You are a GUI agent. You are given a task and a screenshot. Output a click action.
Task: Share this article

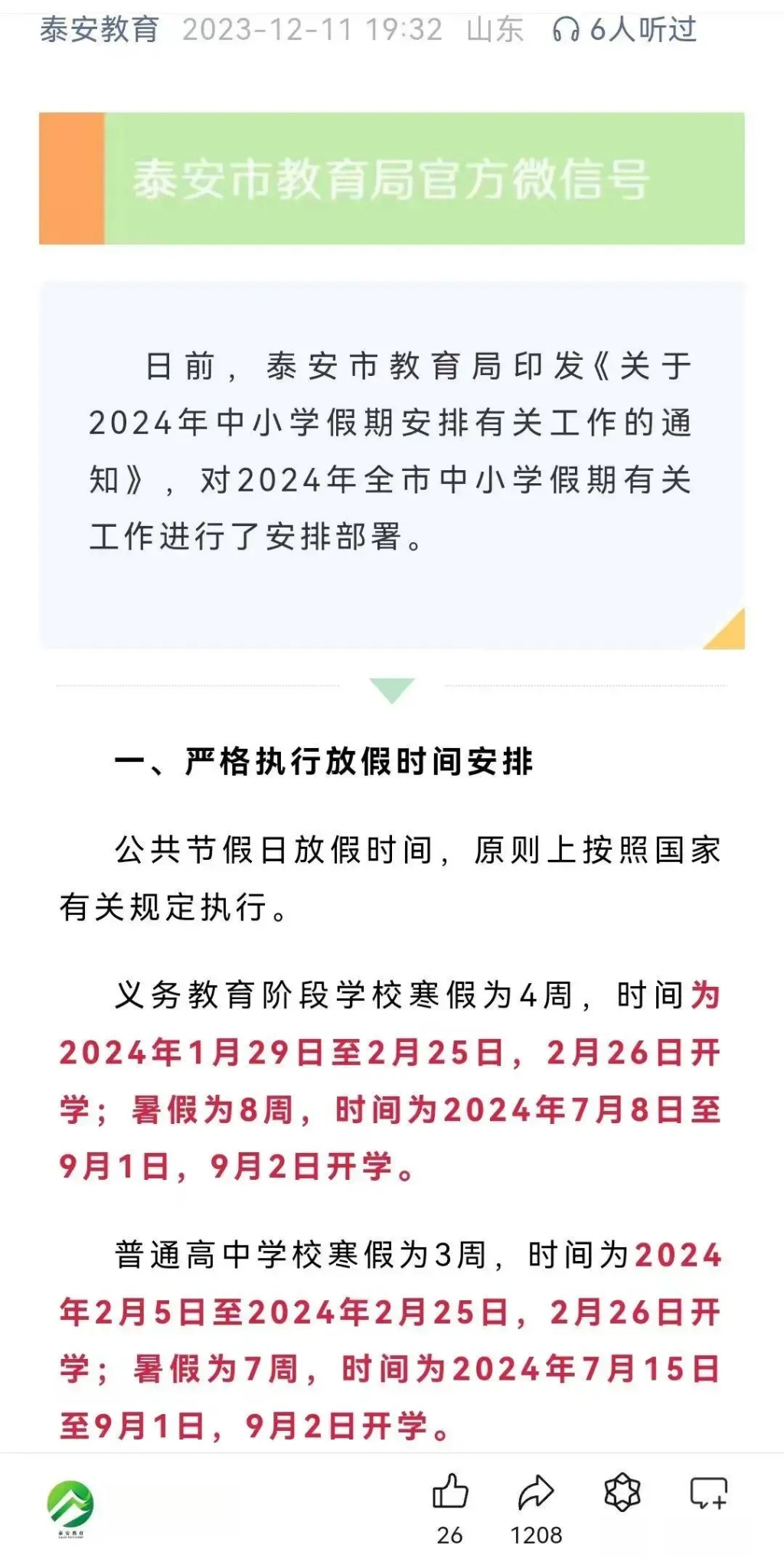point(536,1491)
